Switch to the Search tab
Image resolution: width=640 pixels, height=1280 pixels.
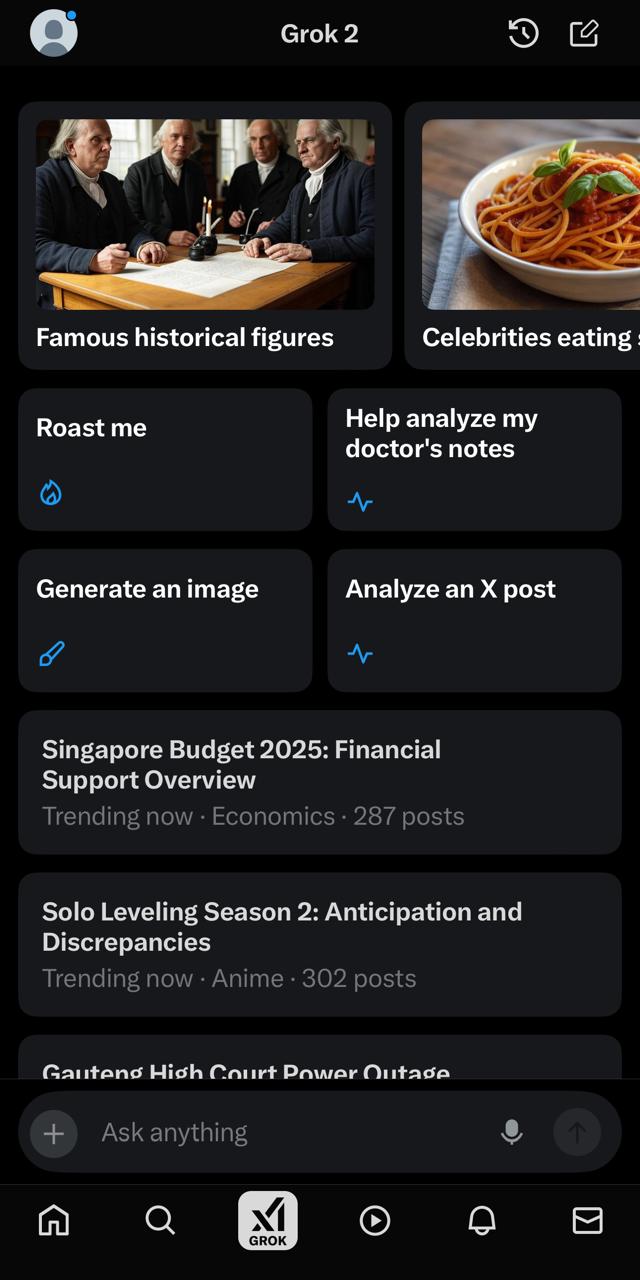pos(160,1220)
